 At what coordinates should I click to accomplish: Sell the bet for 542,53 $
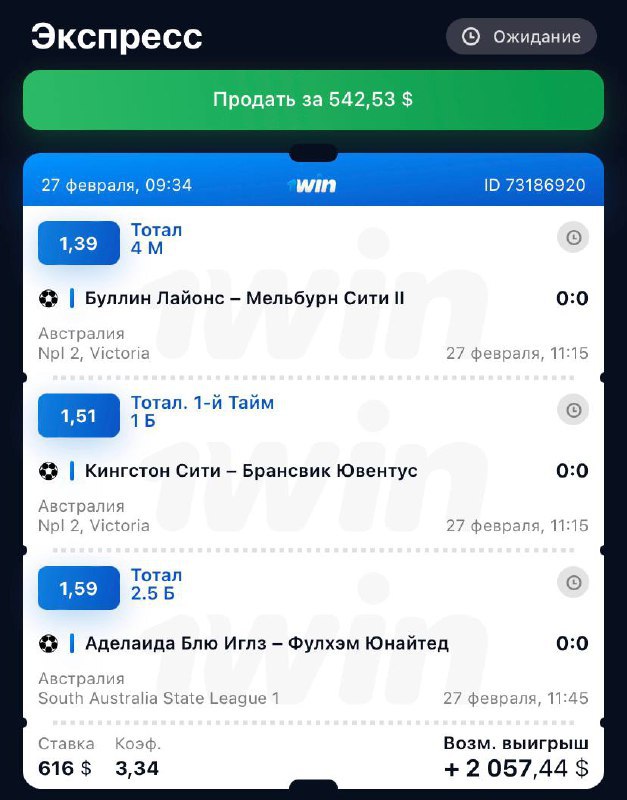313,100
